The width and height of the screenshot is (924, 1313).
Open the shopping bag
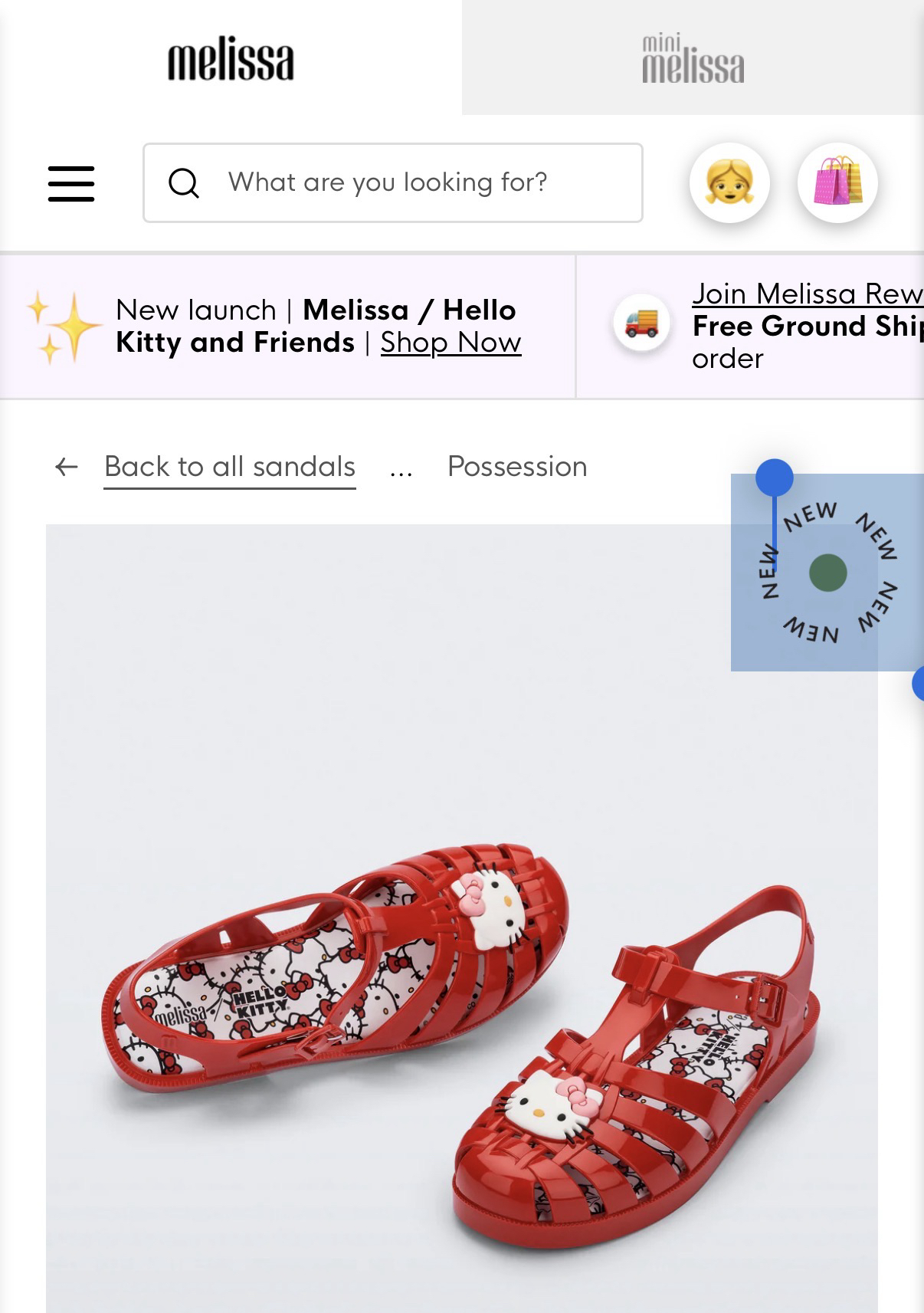click(837, 183)
